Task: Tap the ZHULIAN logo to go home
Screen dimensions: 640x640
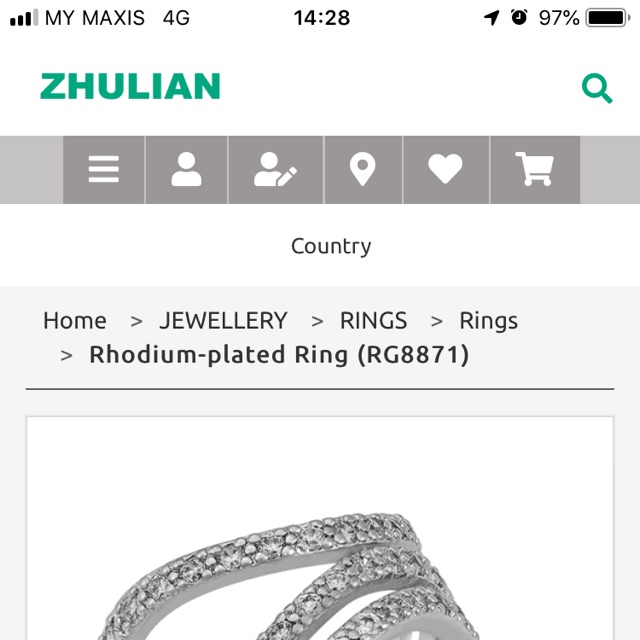Action: (130, 87)
